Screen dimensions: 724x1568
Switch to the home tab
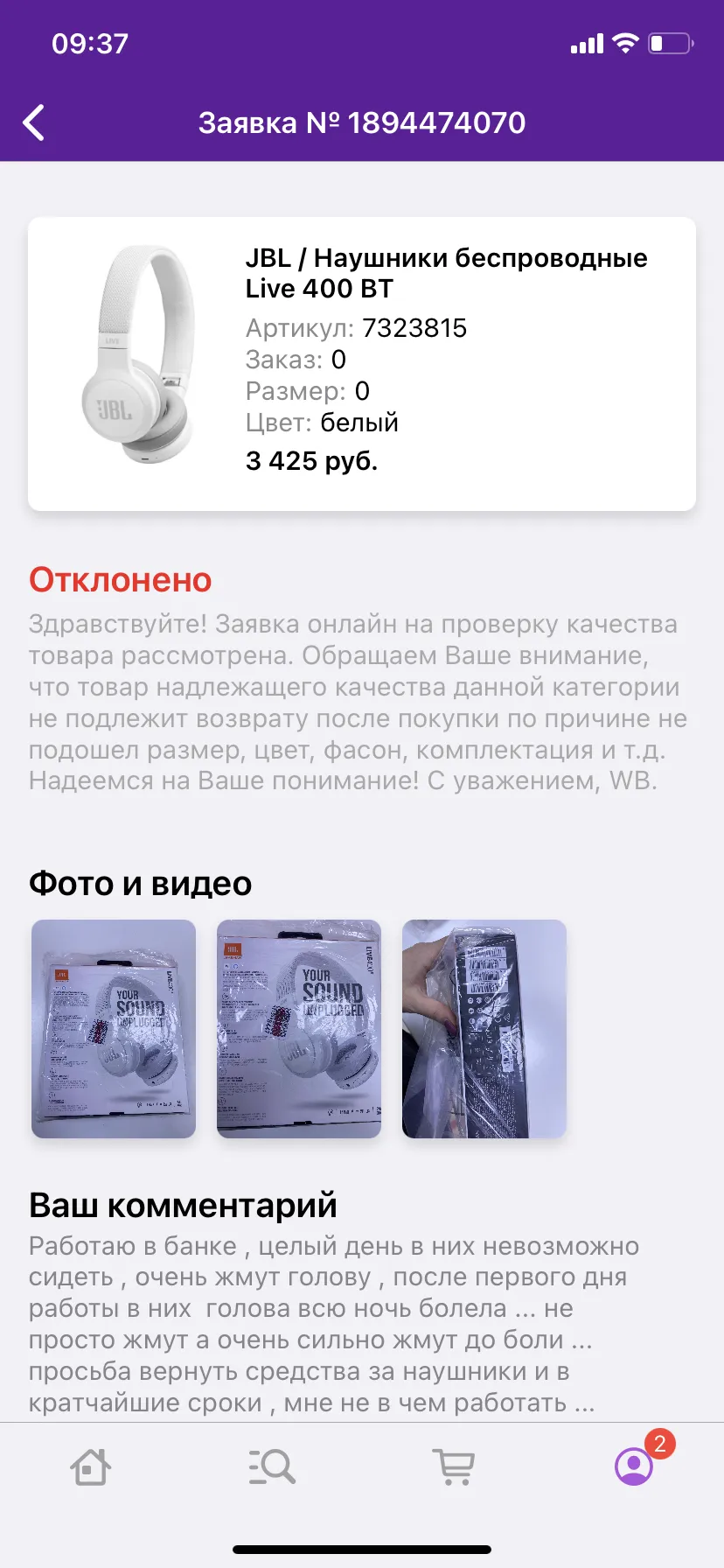coord(91,1466)
